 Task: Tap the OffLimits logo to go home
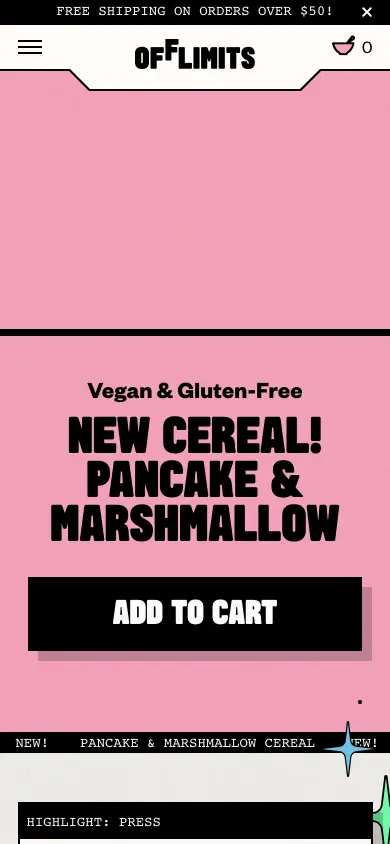click(195, 54)
